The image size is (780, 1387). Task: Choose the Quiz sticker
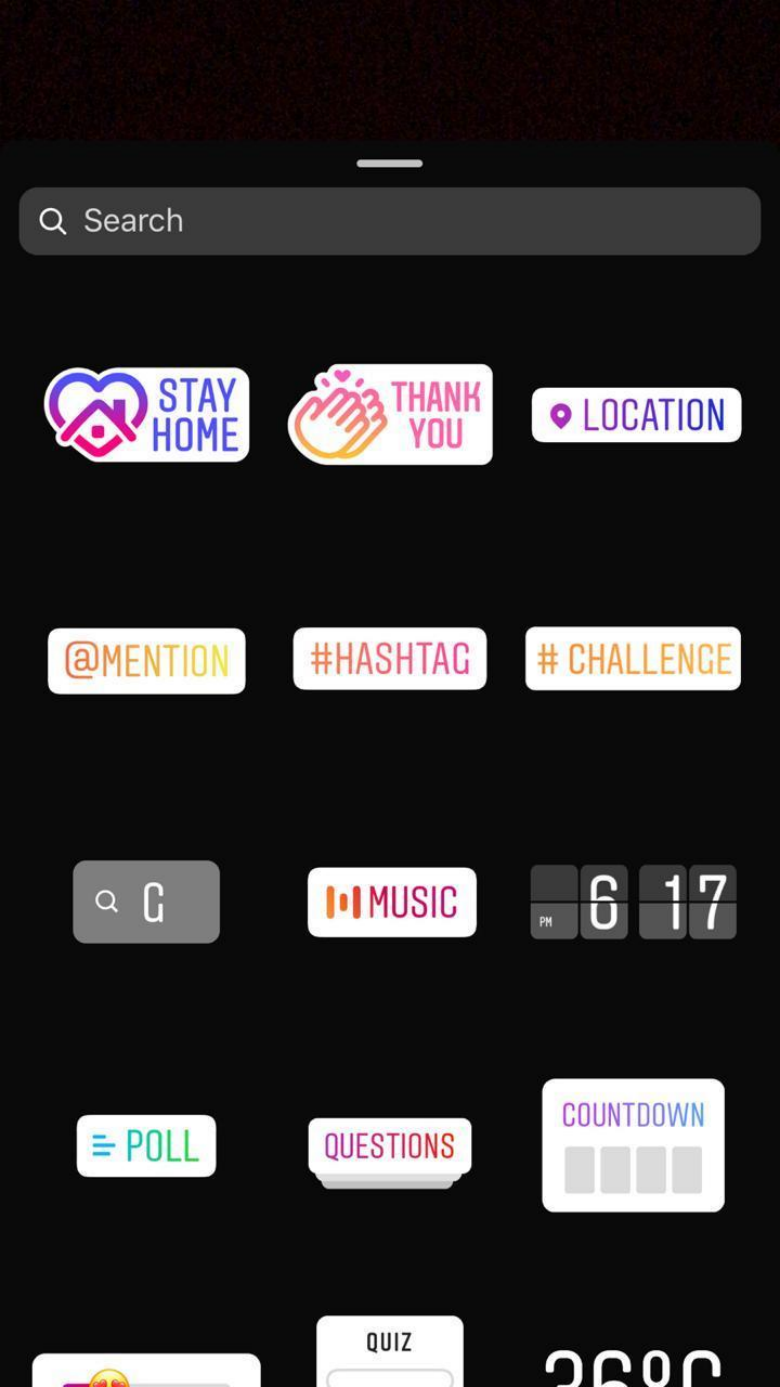[x=390, y=1352]
